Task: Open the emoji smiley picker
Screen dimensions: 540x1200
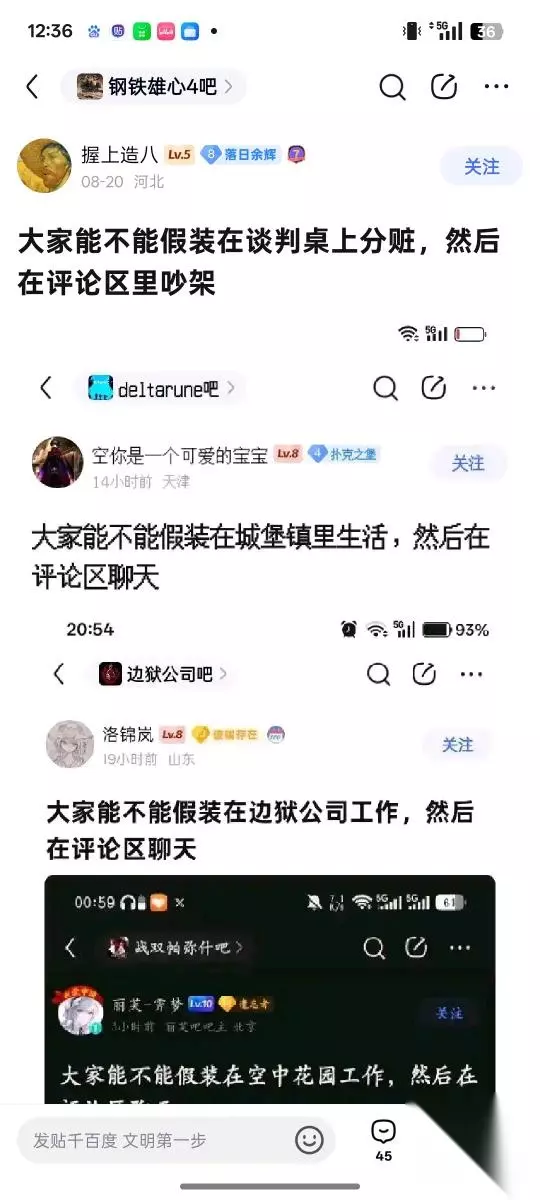Action: (309, 1139)
